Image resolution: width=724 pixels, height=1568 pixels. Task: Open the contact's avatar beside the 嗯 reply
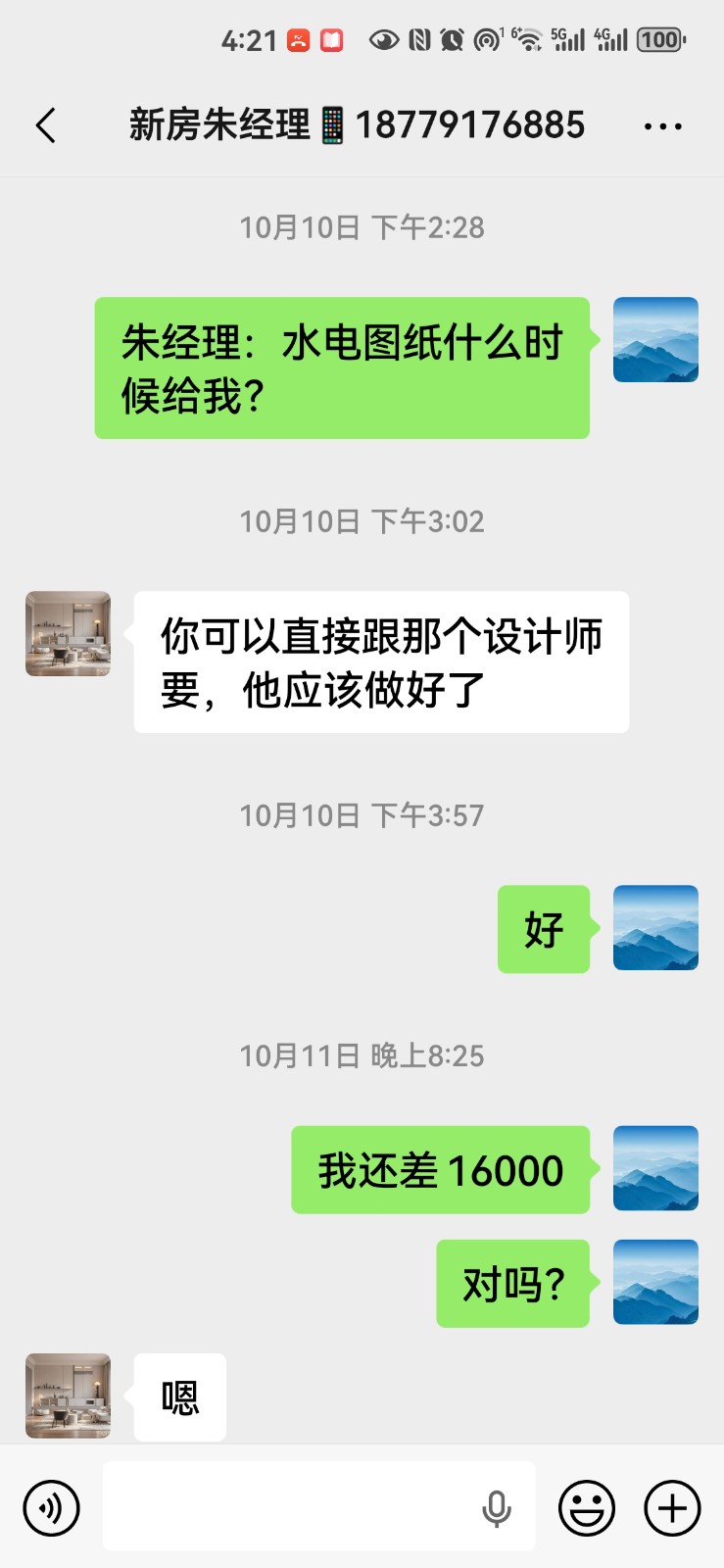68,1396
